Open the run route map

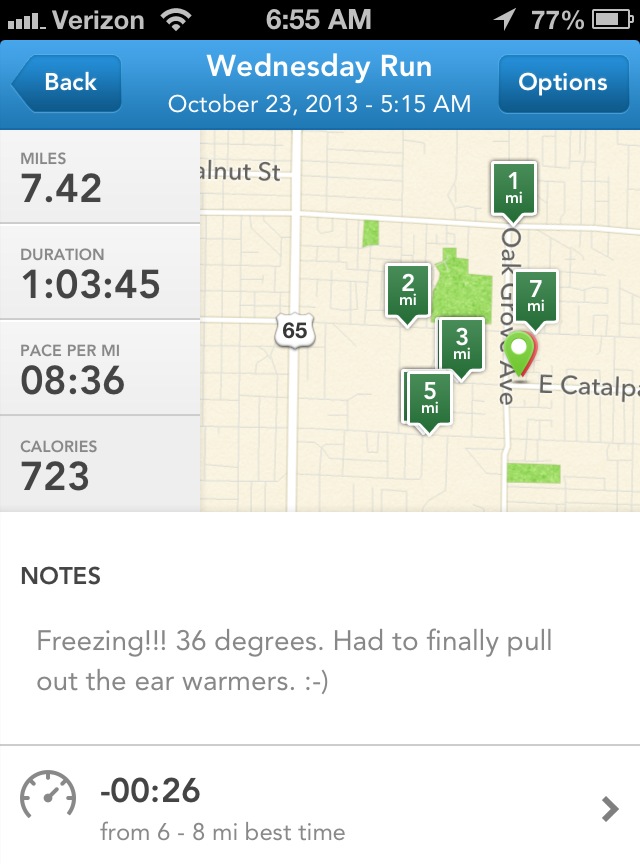click(x=420, y=320)
